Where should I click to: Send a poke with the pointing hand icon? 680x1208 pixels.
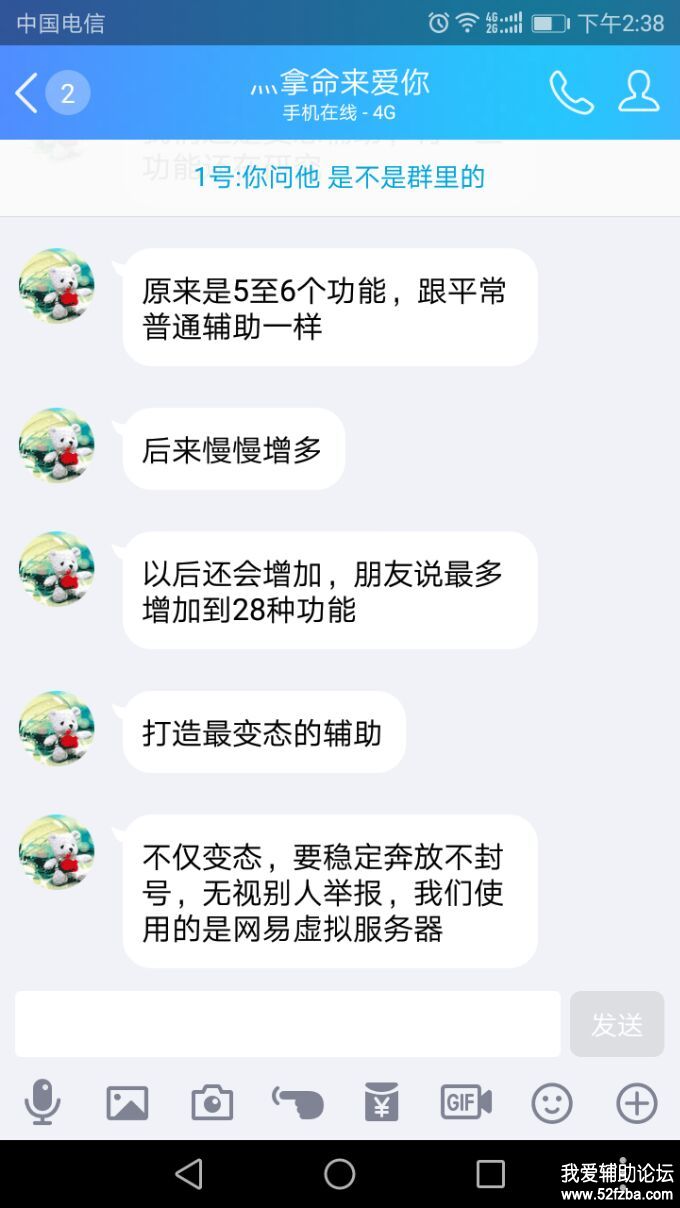point(297,1103)
